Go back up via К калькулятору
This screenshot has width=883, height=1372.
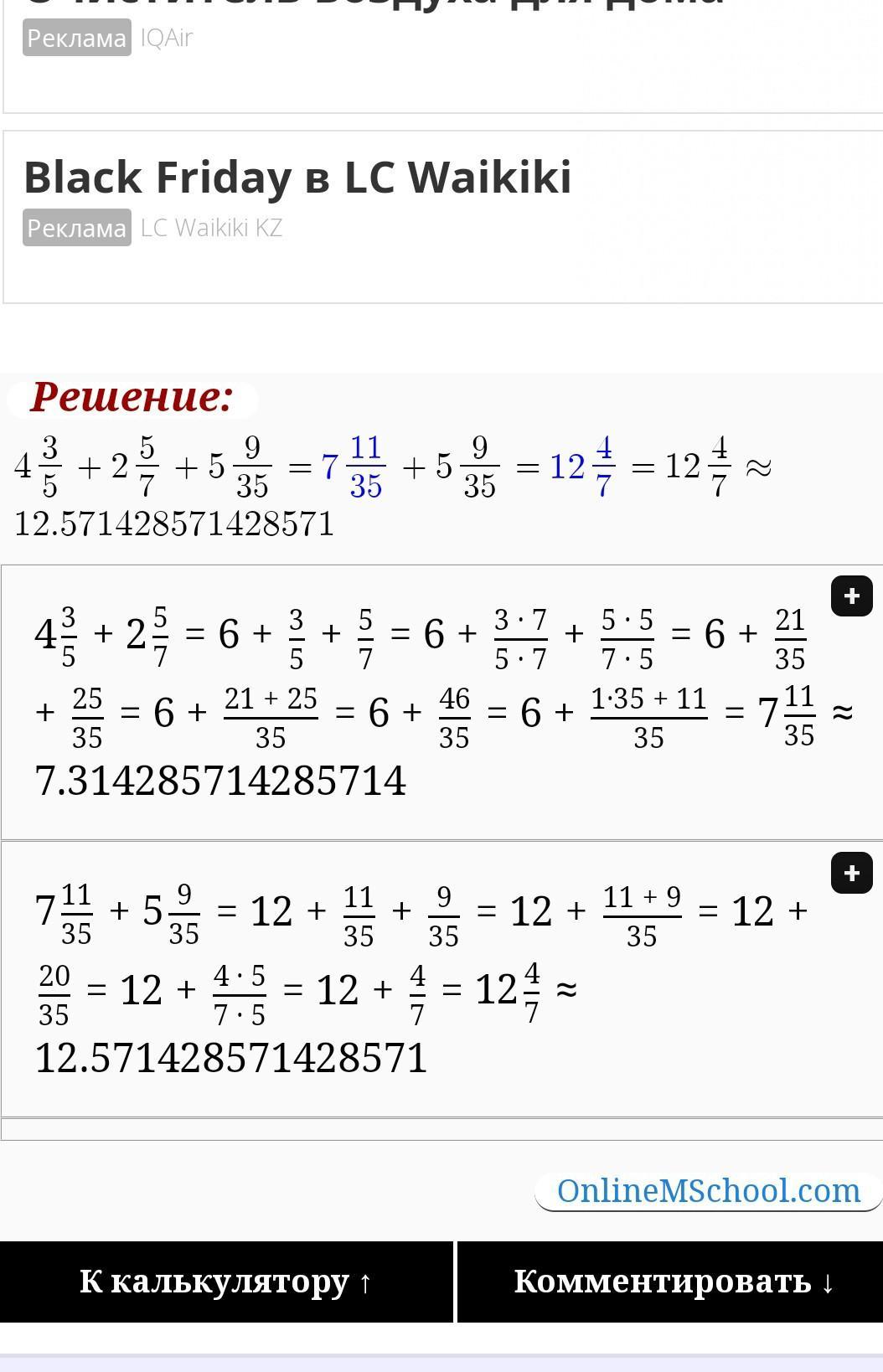(226, 1282)
